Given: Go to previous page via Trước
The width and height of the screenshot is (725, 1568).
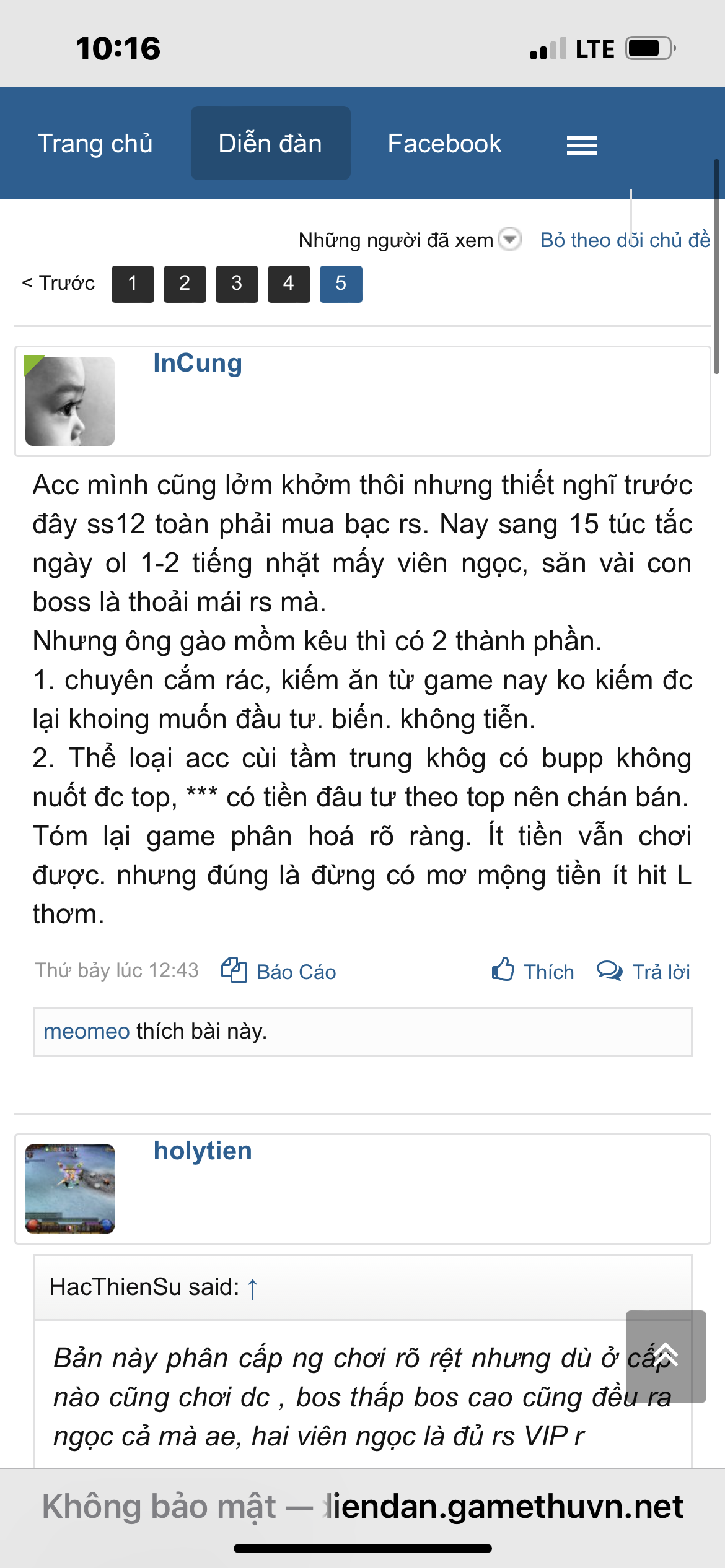Looking at the screenshot, I should tap(58, 283).
